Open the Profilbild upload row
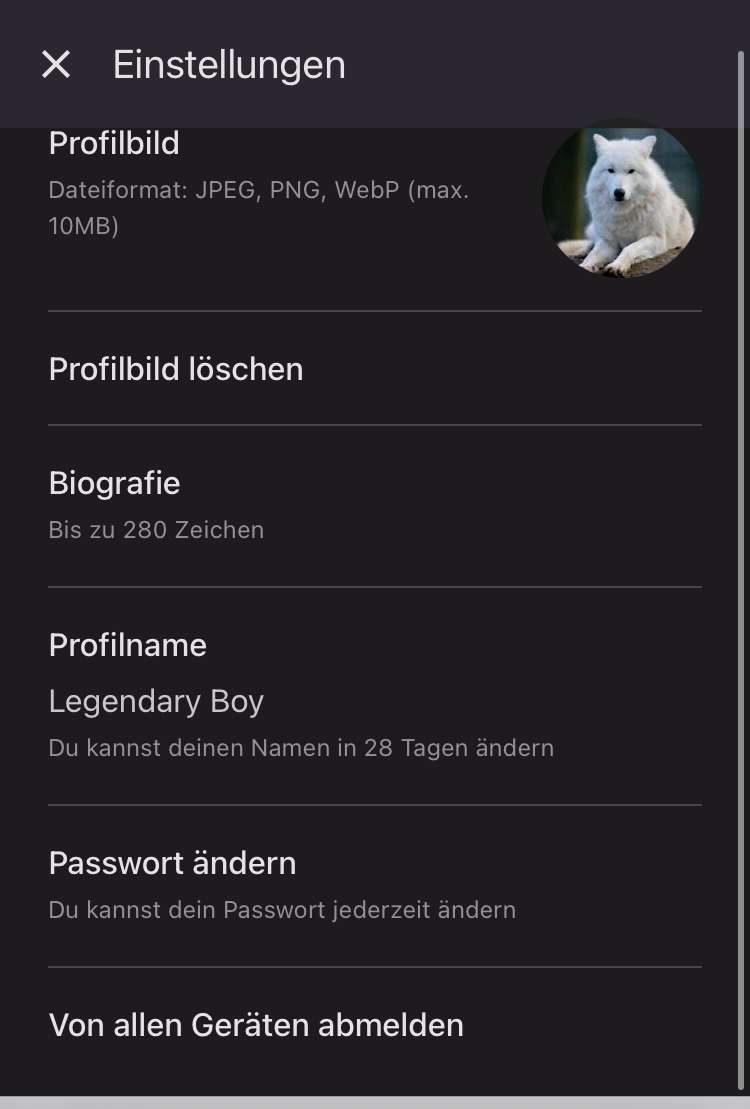Screen dimensions: 750x1109 (x=260, y=185)
